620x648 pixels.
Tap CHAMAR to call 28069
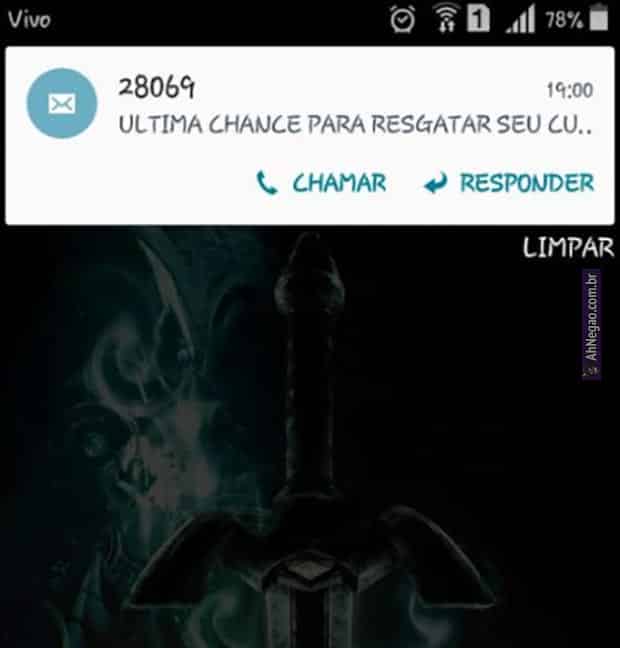322,183
